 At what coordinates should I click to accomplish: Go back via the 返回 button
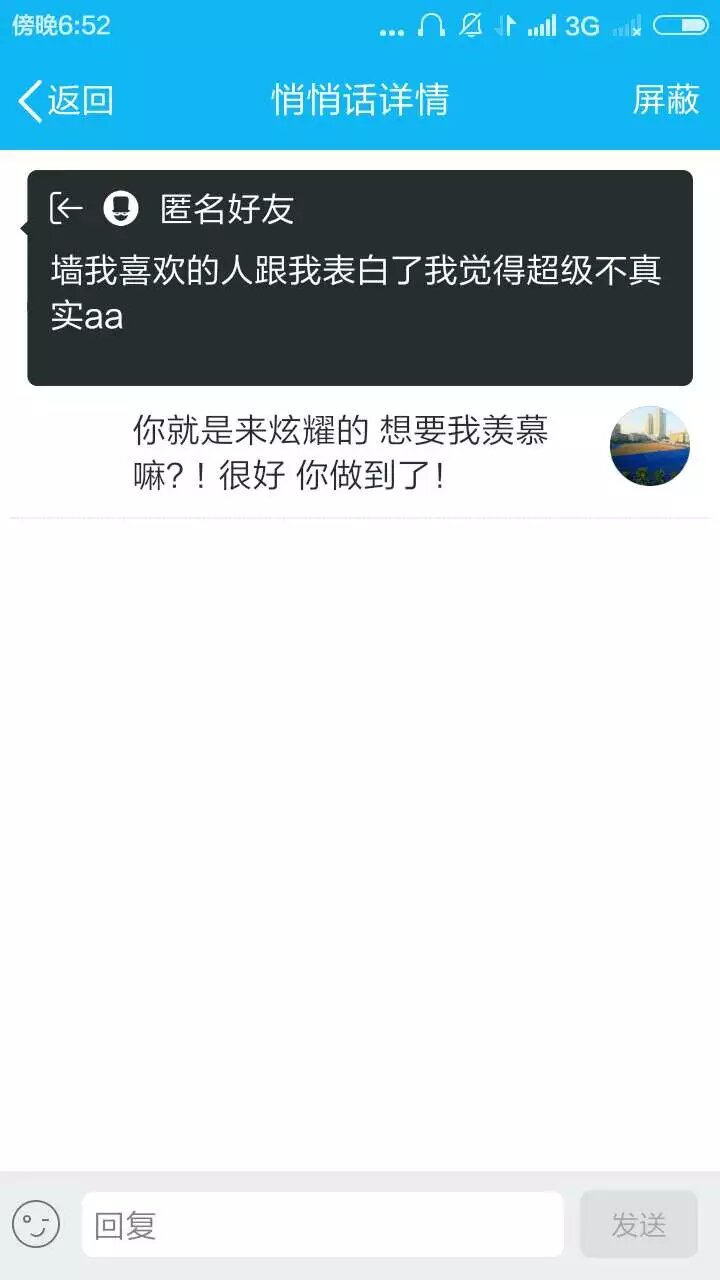click(x=66, y=100)
